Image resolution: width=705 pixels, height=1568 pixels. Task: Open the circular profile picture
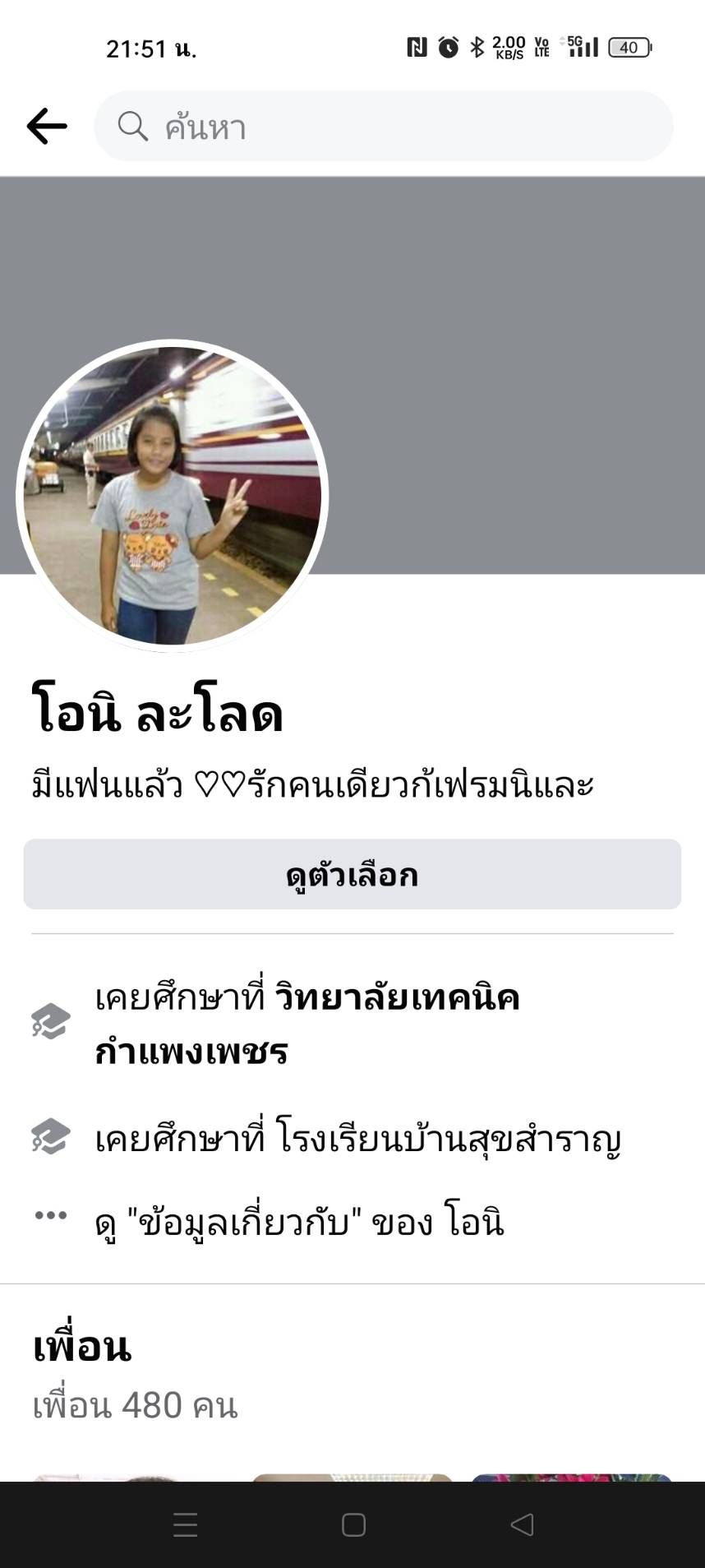(173, 496)
